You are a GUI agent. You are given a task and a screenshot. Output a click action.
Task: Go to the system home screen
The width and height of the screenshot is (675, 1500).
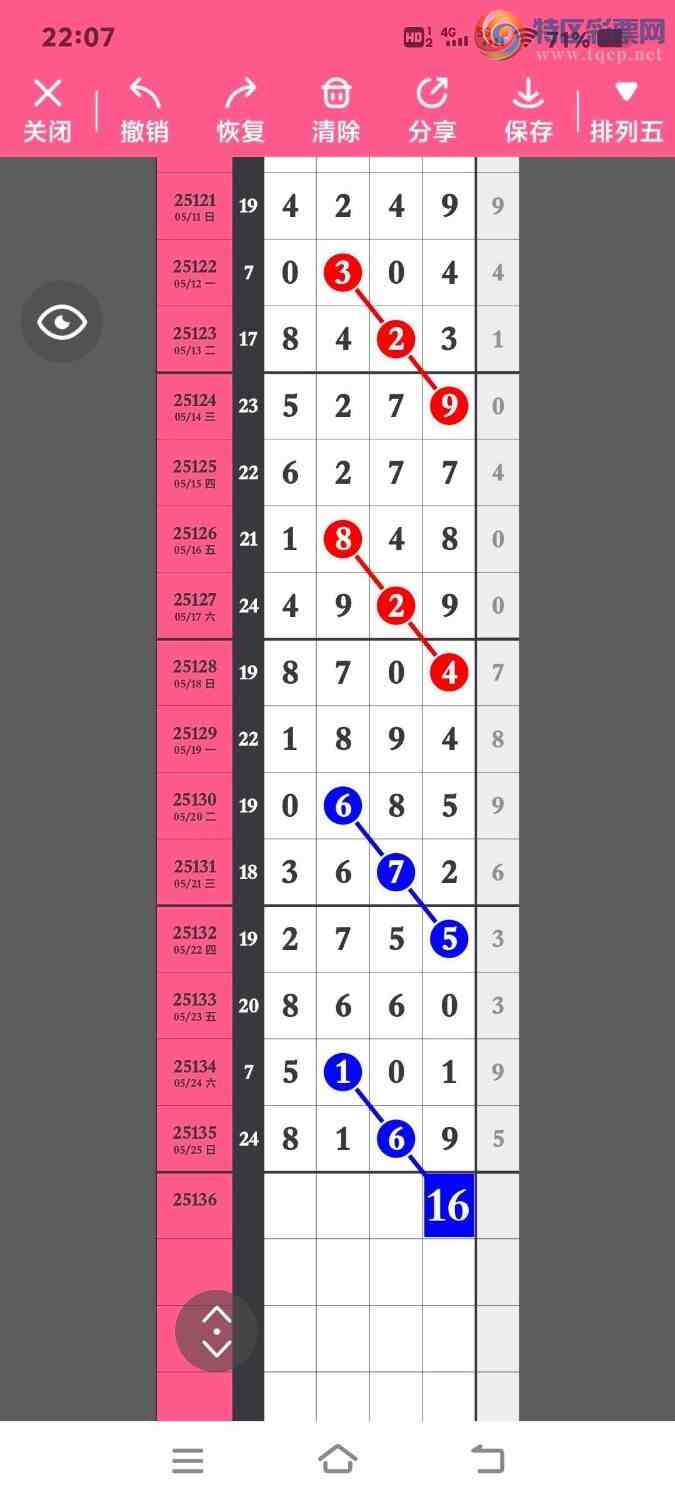pos(337,1460)
